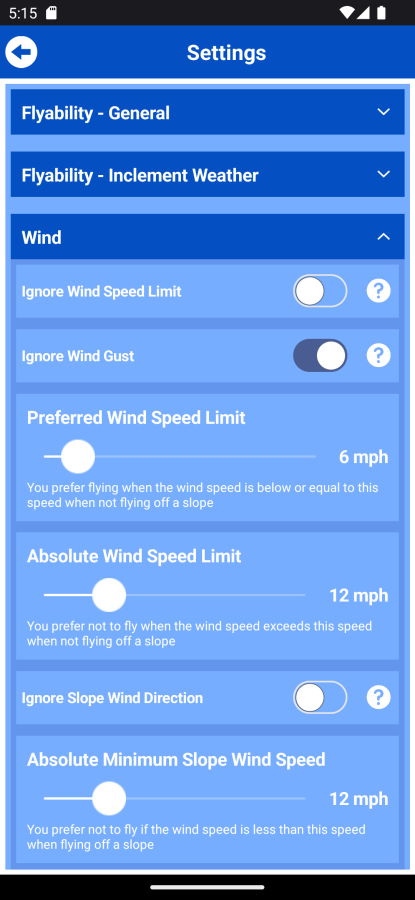
Task: Go back using the arrow in the header
Action: tap(21, 52)
